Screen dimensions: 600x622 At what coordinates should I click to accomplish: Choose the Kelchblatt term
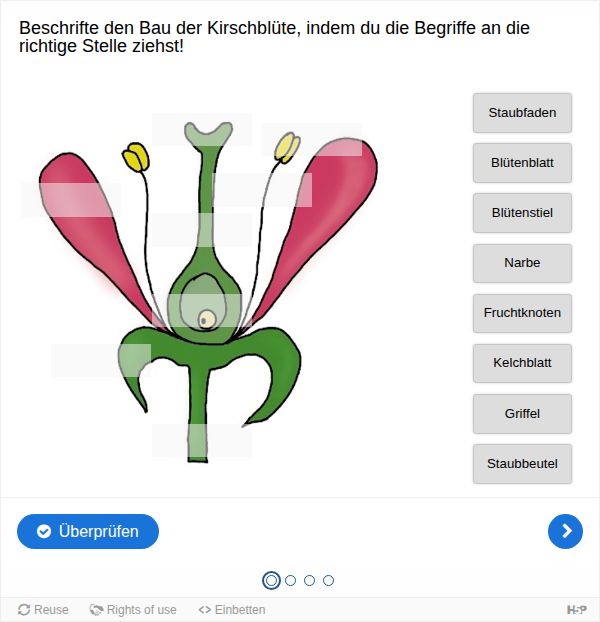click(x=522, y=363)
